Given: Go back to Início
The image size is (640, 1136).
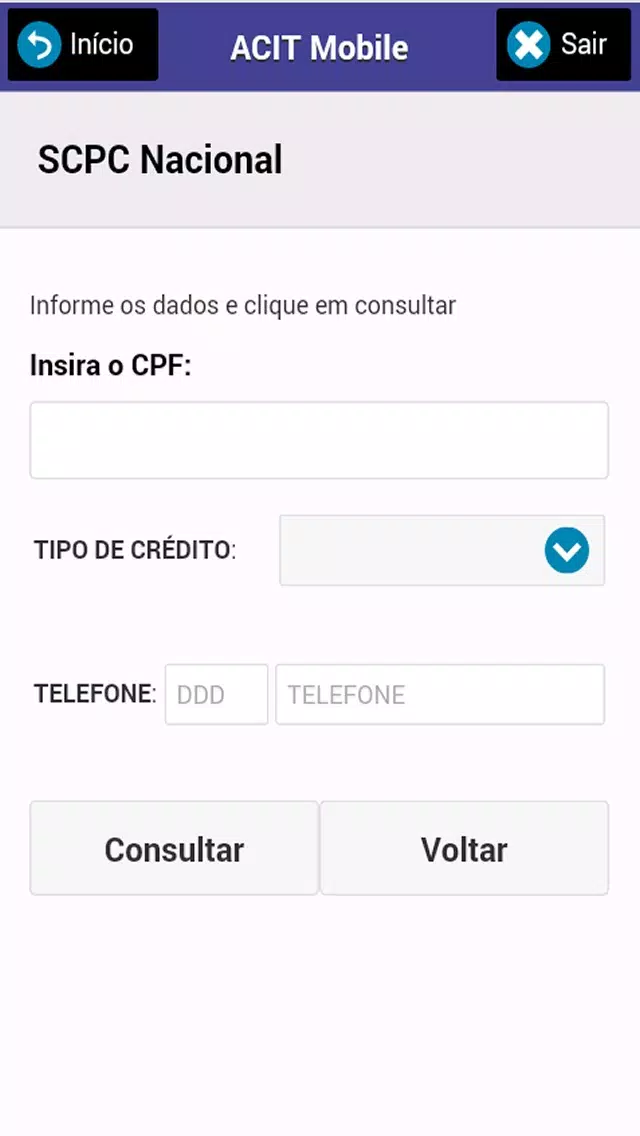Looking at the screenshot, I should click(x=83, y=44).
